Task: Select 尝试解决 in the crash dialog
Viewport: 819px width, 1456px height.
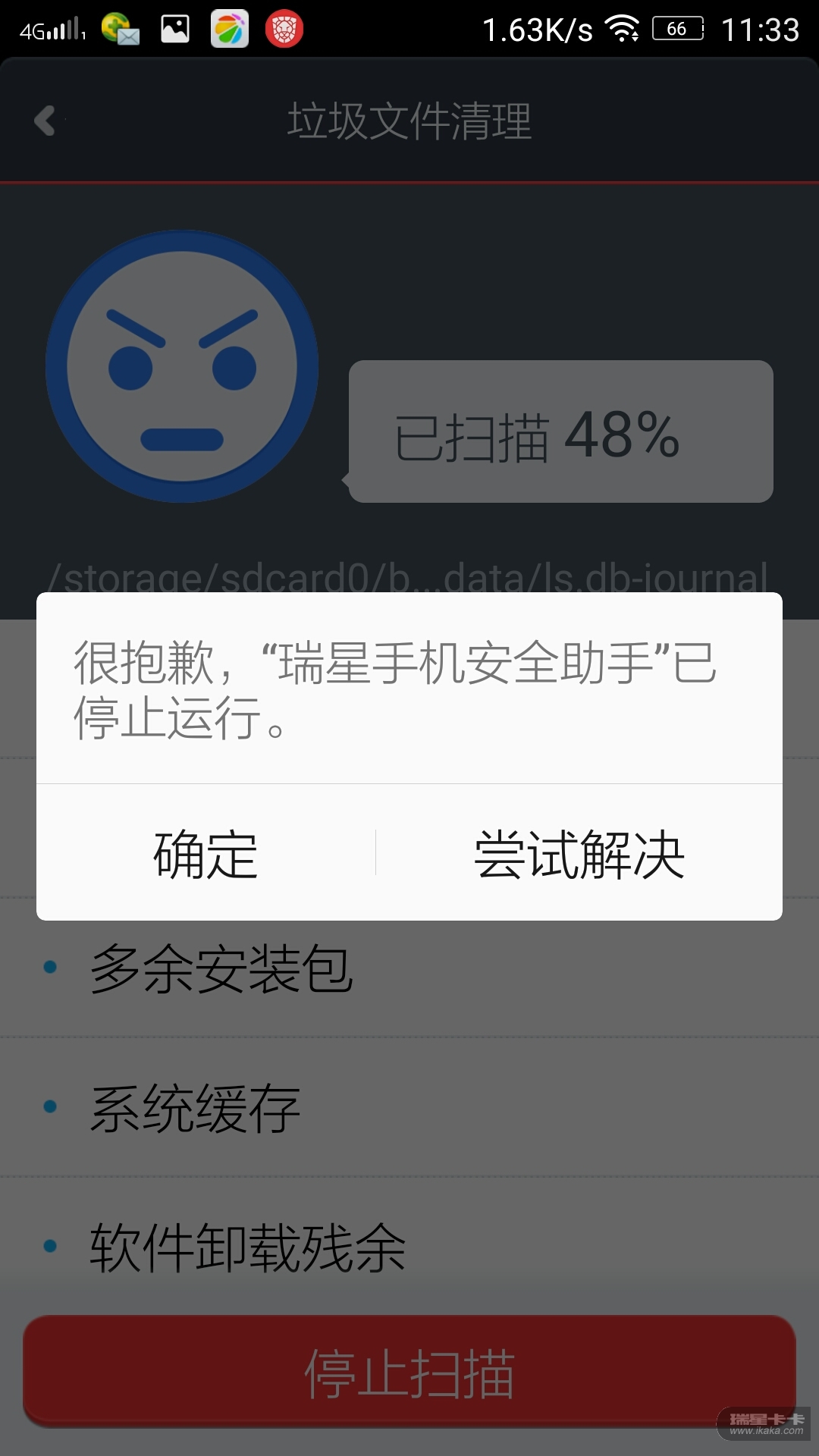Action: pos(579,854)
